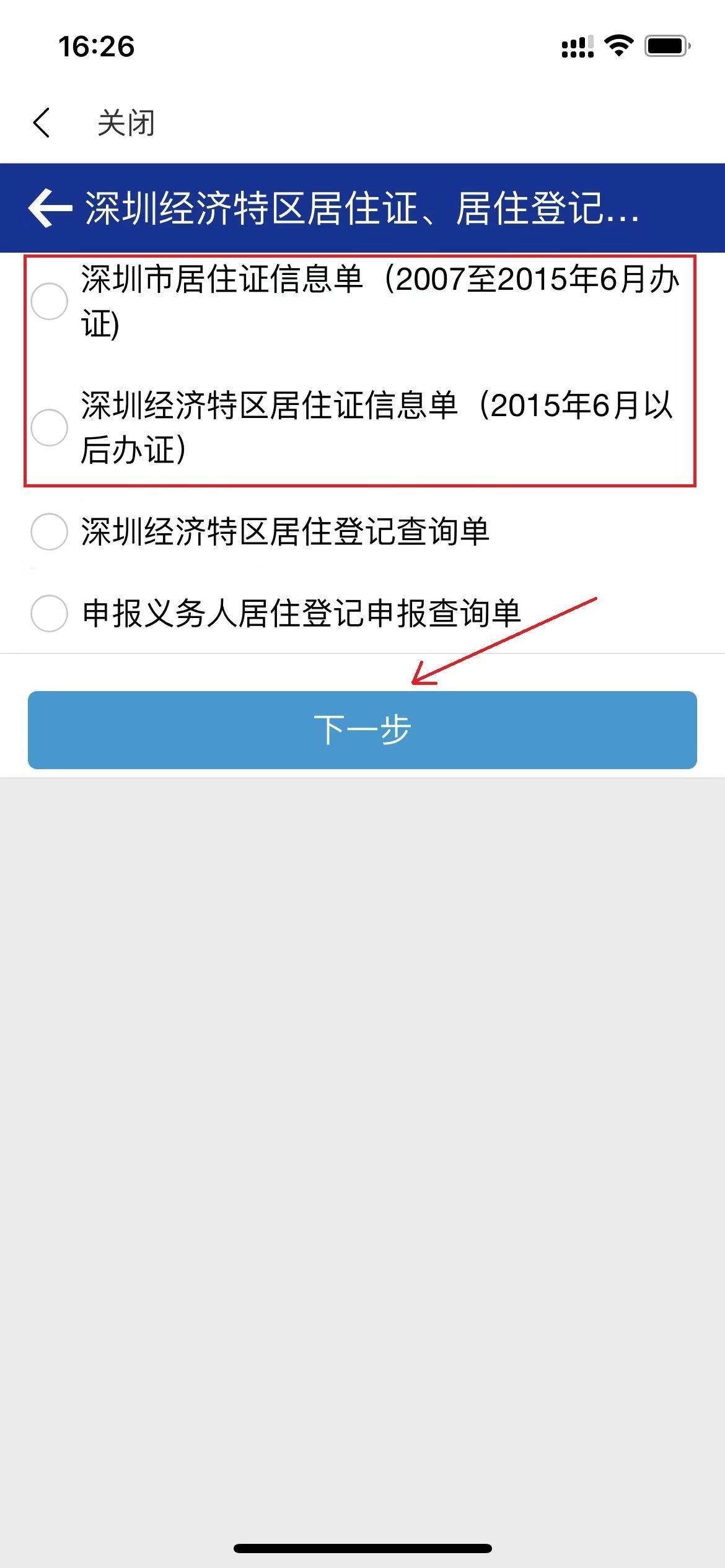The width and height of the screenshot is (725, 1568).
Task: Tap 关闭 to close the page
Action: click(126, 123)
